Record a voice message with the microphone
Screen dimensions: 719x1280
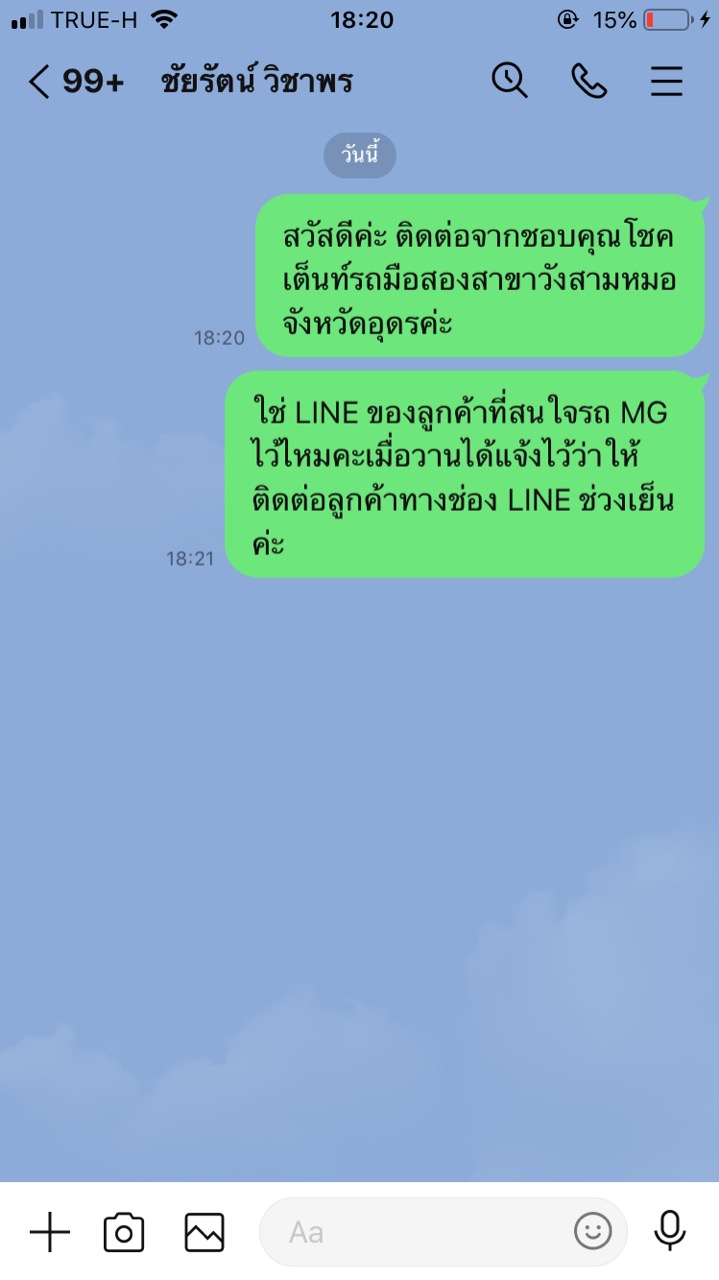pos(669,1232)
